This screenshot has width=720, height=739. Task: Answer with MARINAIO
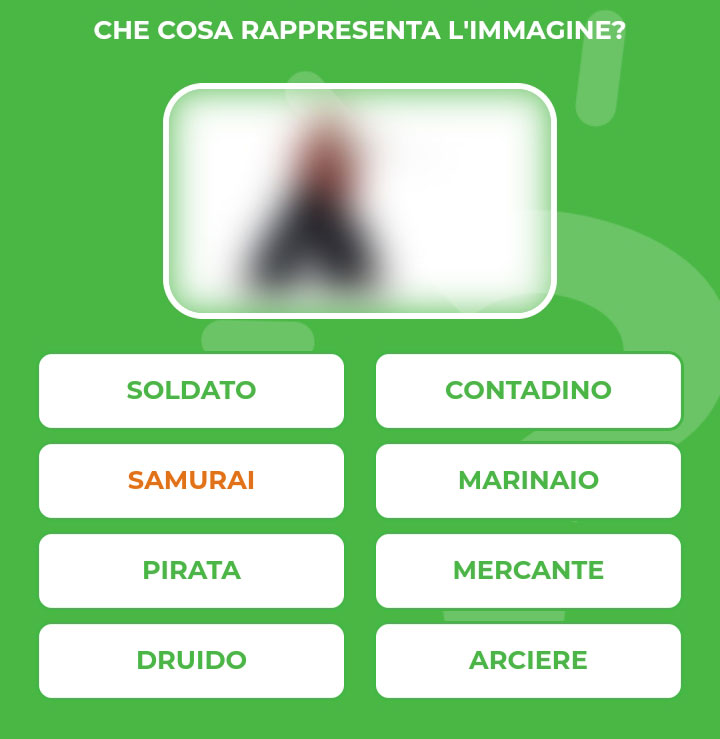(x=528, y=480)
